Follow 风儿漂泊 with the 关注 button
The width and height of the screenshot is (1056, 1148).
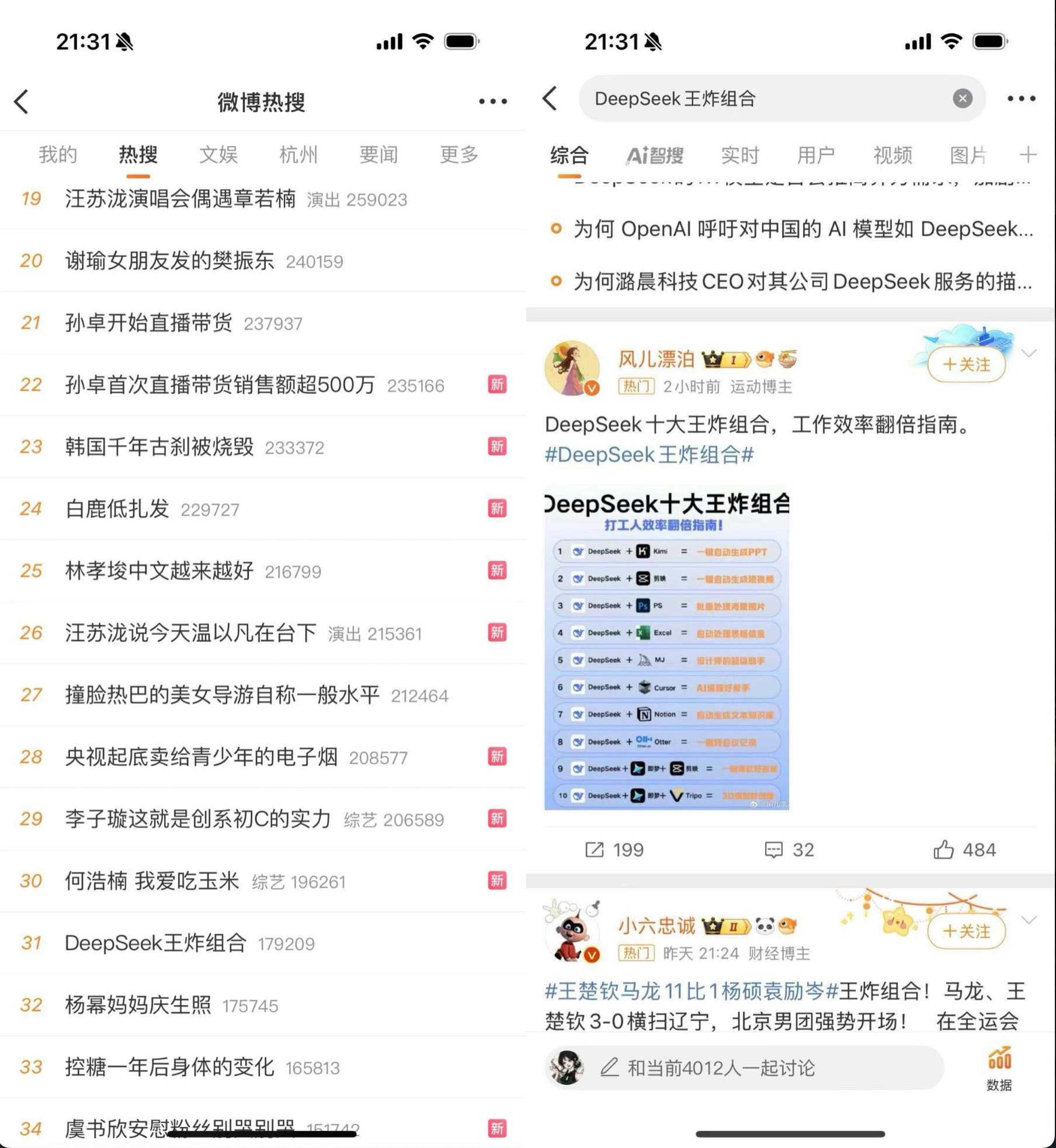(967, 364)
